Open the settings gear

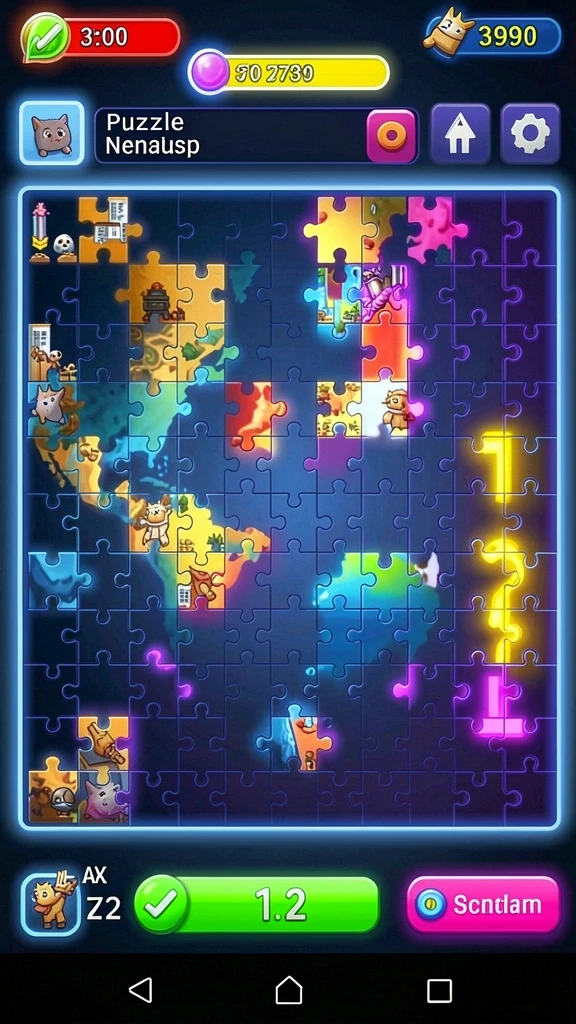coord(530,134)
